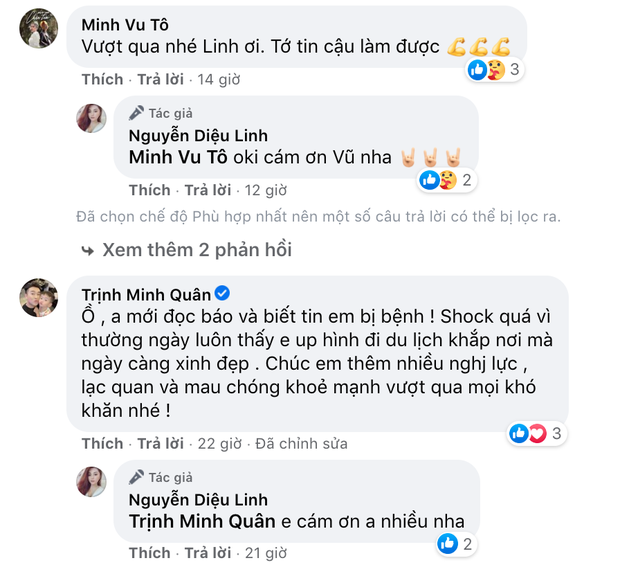Reply to Minh Vu Tô's comment
The width and height of the screenshot is (620, 565).
[x=164, y=79]
